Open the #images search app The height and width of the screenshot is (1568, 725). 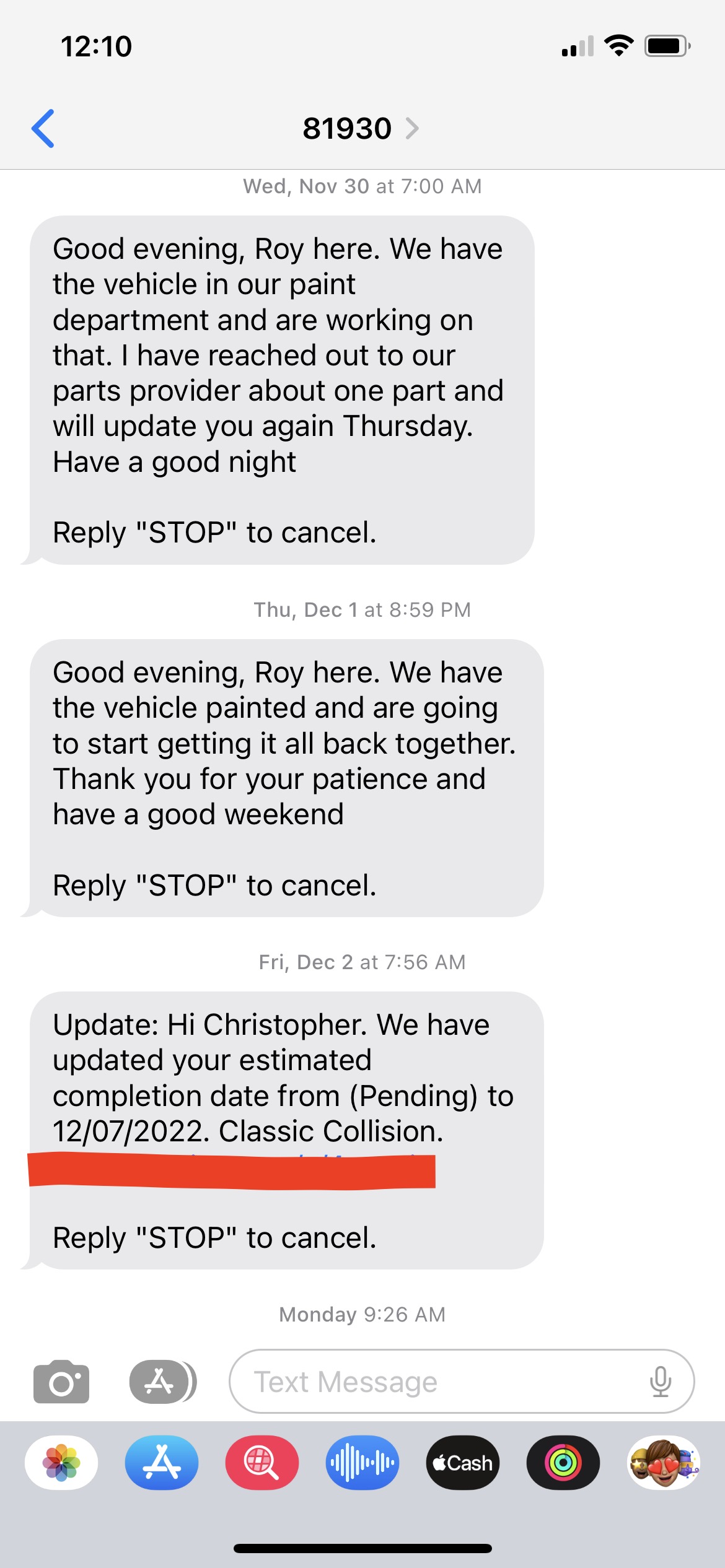click(x=262, y=1463)
